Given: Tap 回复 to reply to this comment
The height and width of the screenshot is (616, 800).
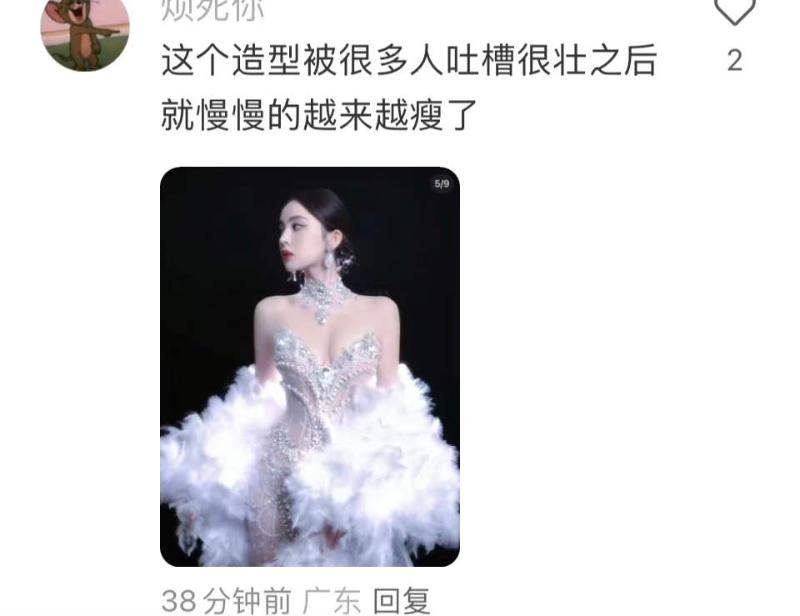Looking at the screenshot, I should [x=402, y=600].
